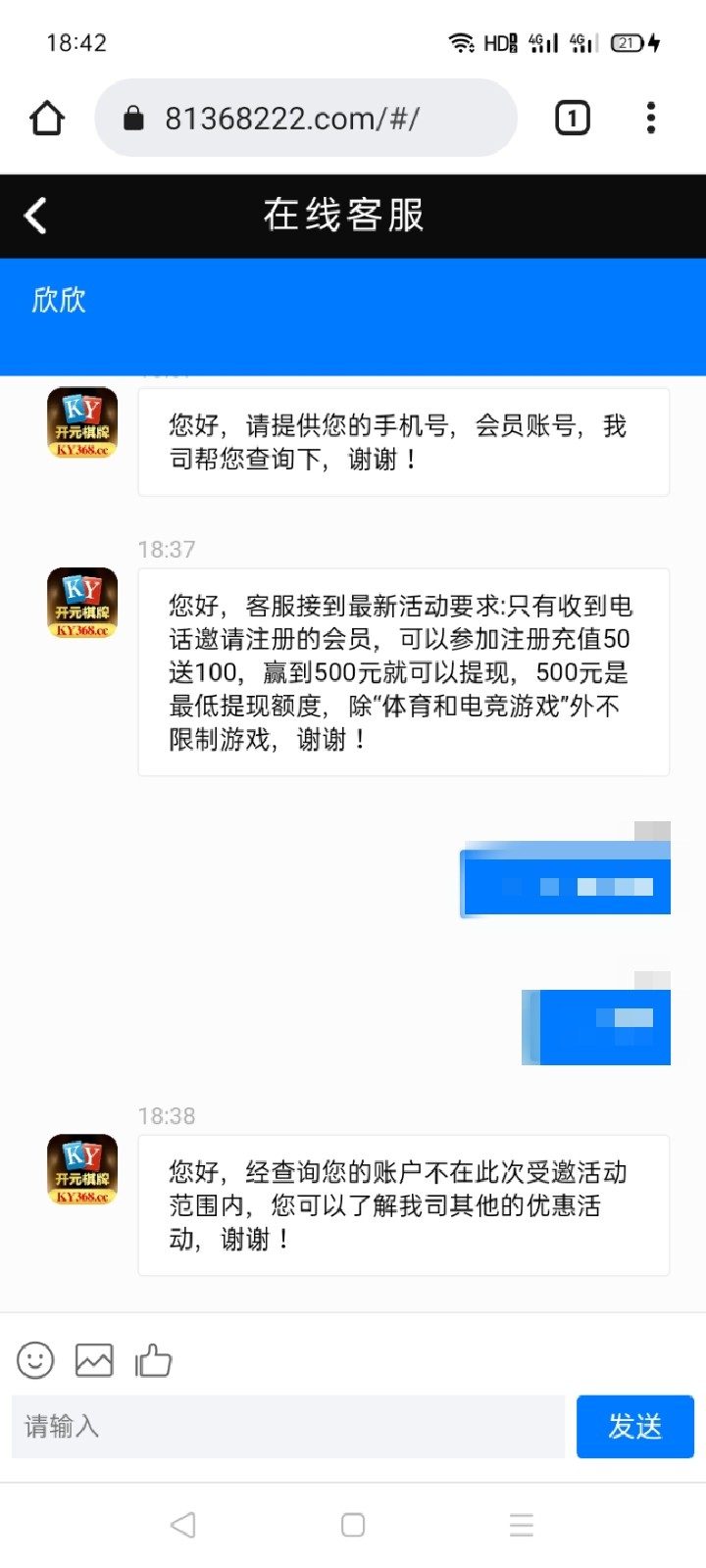Tap the home circle navigation button
The width and height of the screenshot is (706, 1568).
(352, 1525)
